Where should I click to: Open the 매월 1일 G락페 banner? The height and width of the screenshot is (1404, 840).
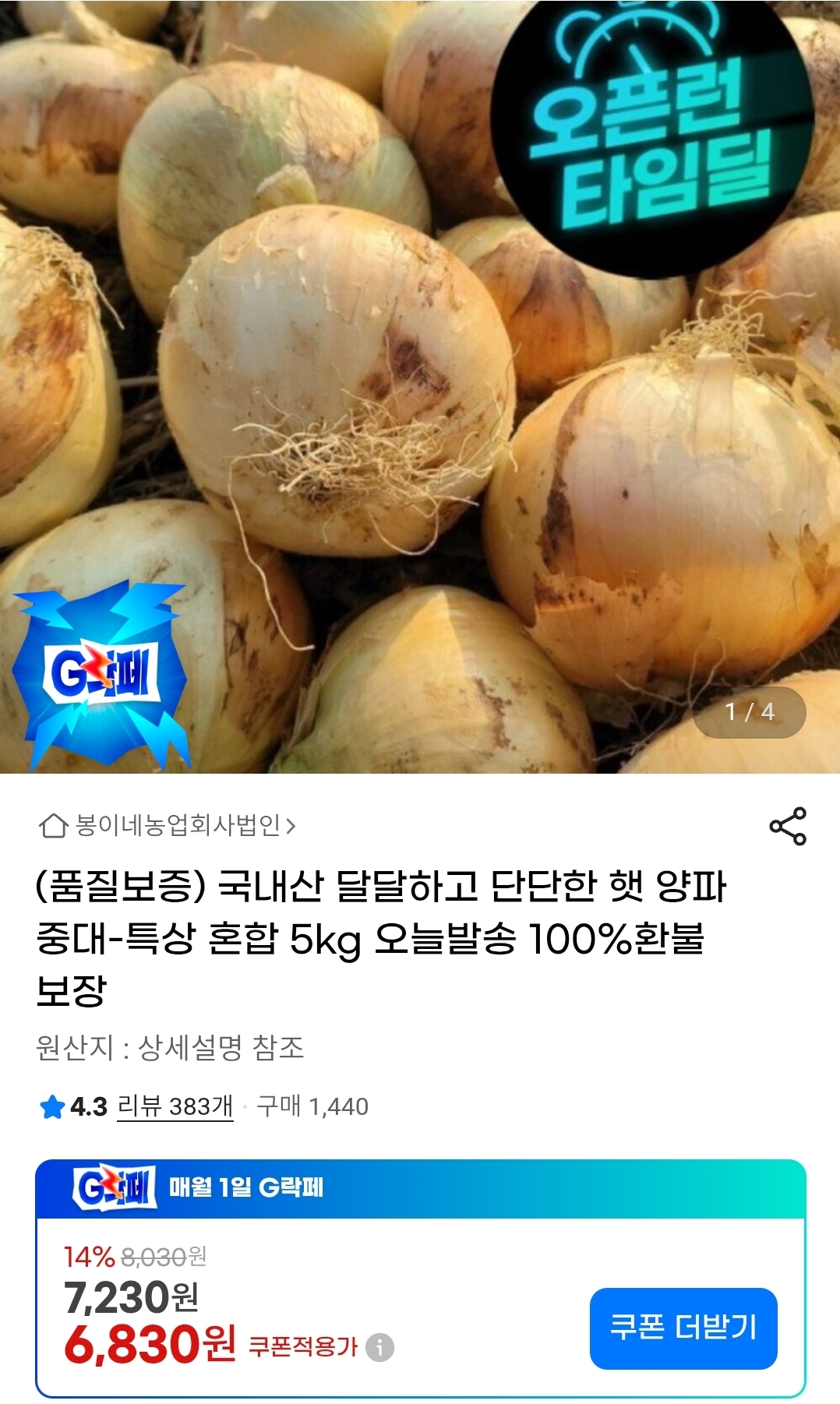coord(421,1189)
